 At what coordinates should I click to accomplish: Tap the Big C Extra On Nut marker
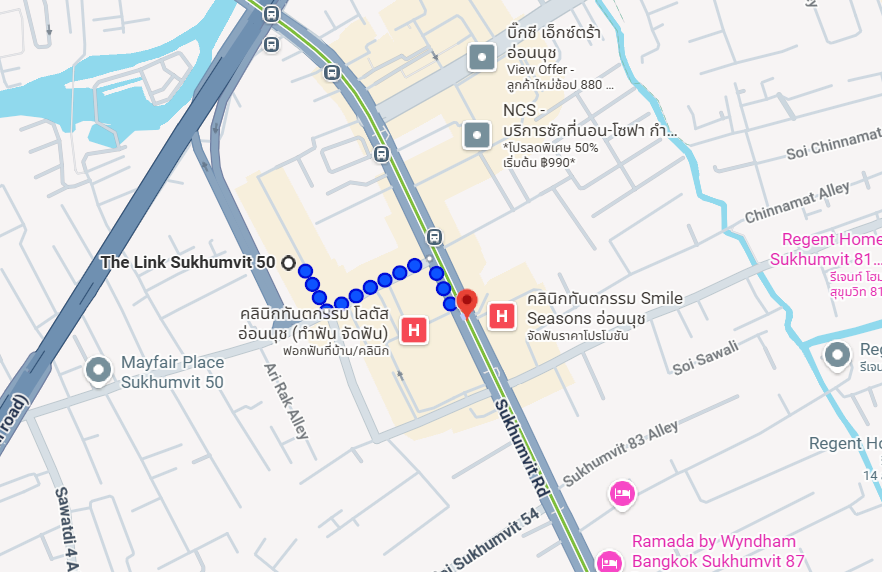pos(482,57)
